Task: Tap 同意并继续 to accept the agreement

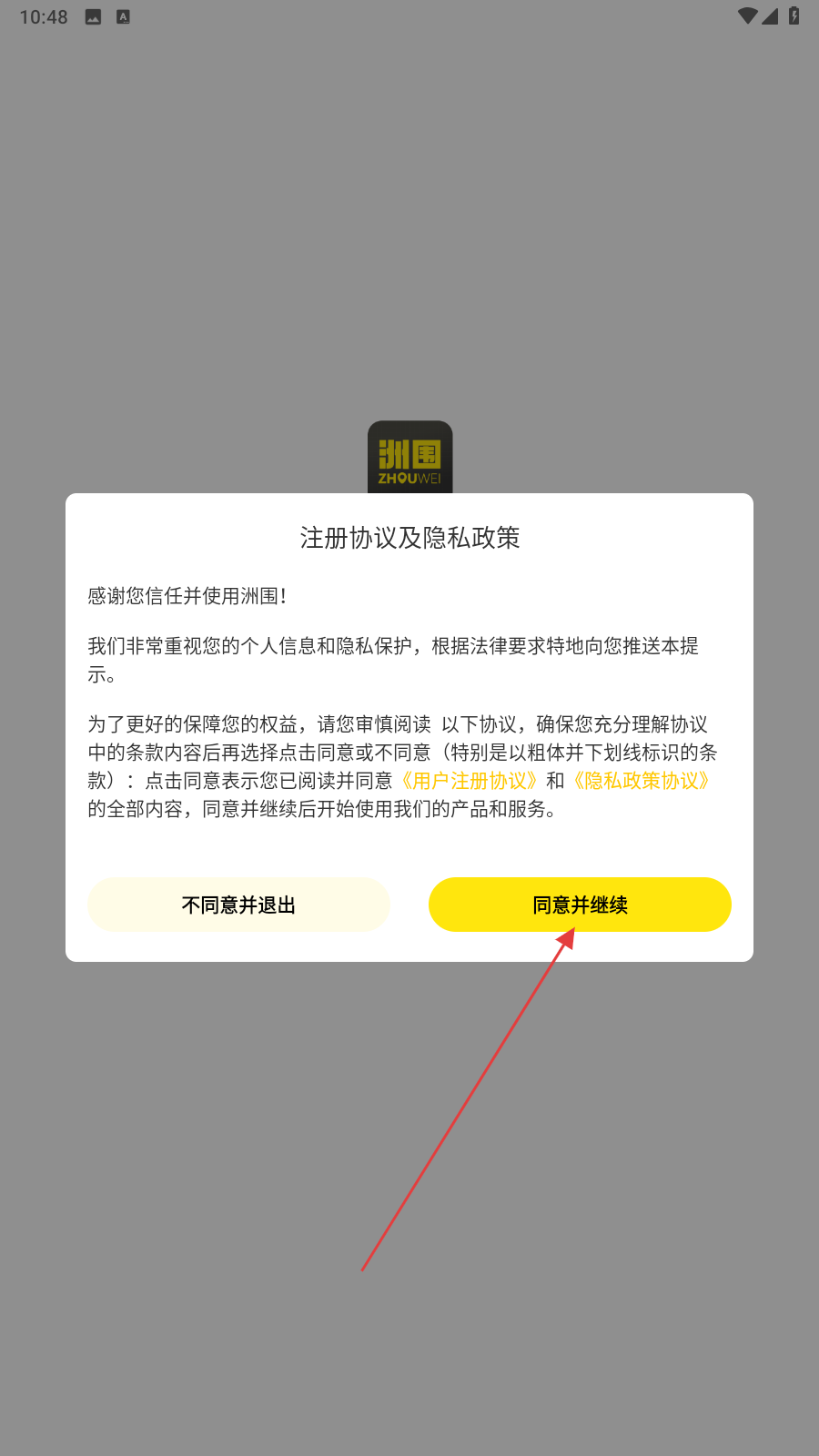Action: pyautogui.click(x=580, y=905)
